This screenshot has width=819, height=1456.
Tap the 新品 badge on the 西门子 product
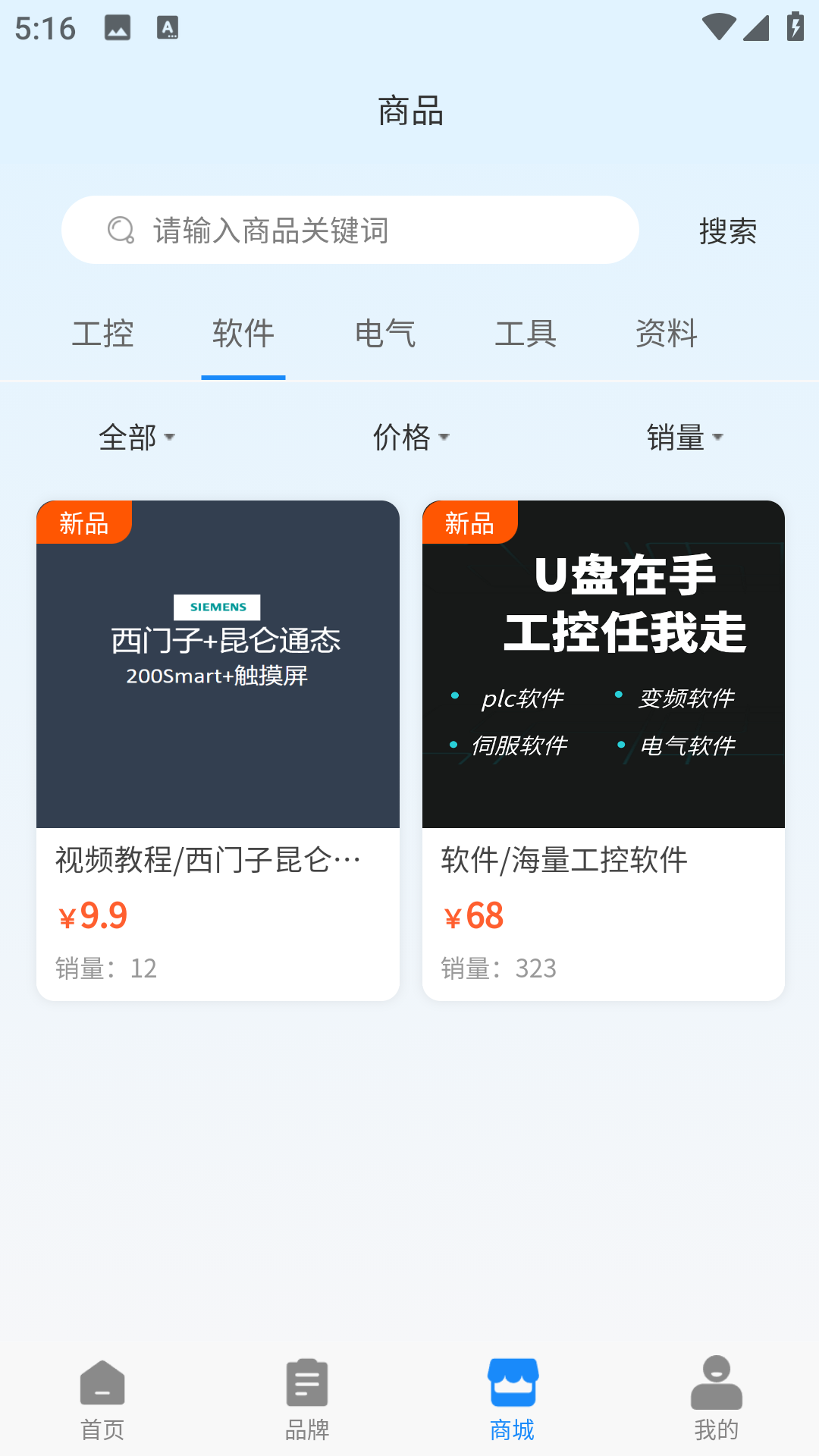83,522
